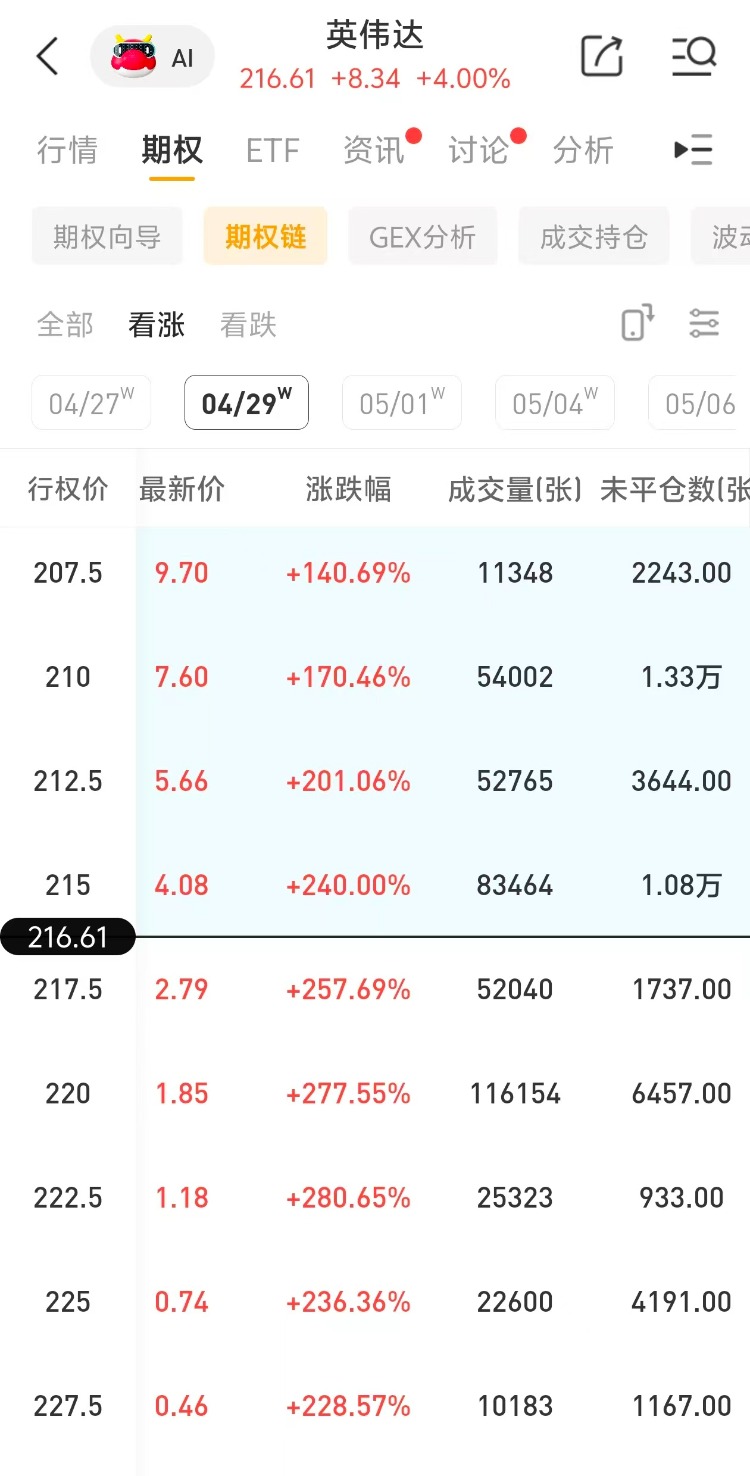Filter to 看跌 options
This screenshot has height=1476, width=750.
click(x=248, y=325)
